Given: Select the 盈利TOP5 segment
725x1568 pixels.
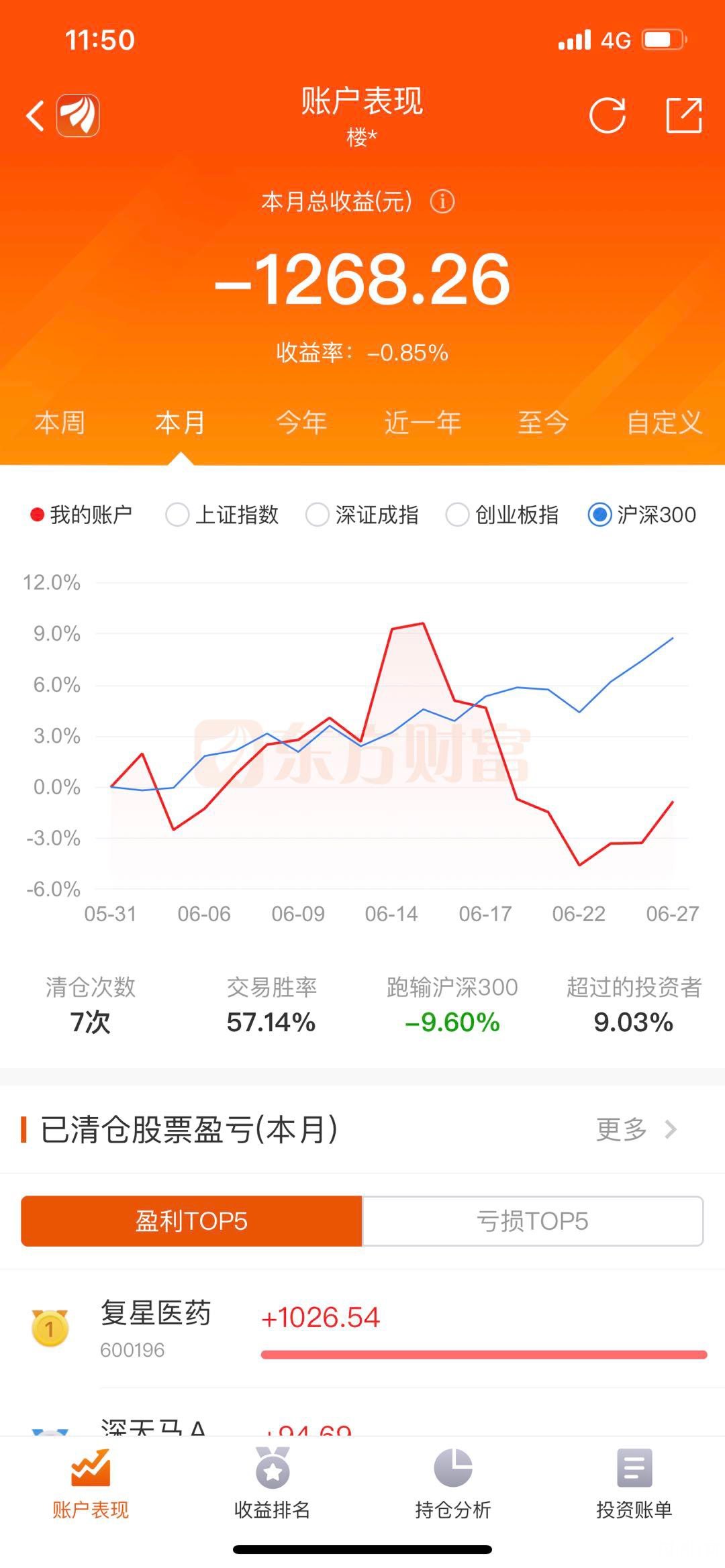Looking at the screenshot, I should pyautogui.click(x=192, y=1221).
